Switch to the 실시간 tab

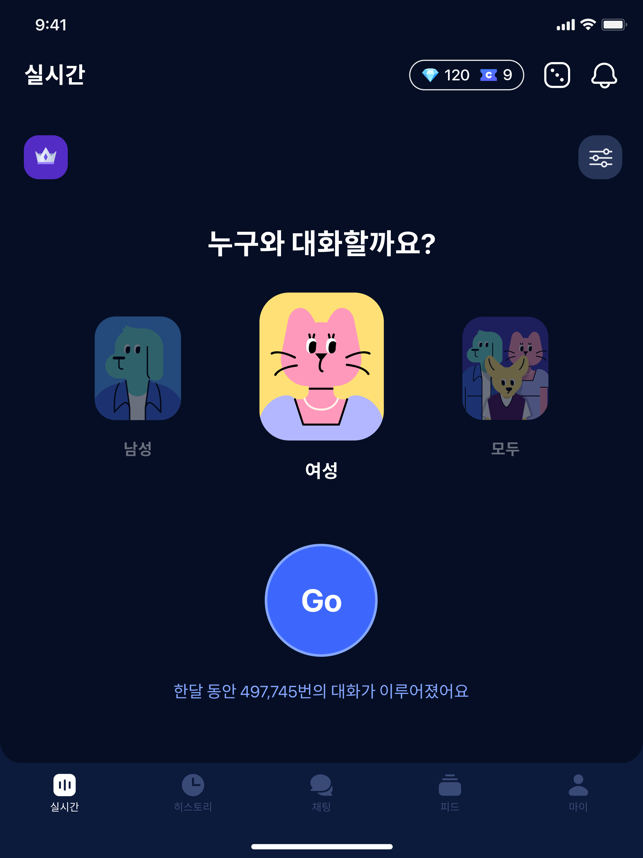(64, 792)
